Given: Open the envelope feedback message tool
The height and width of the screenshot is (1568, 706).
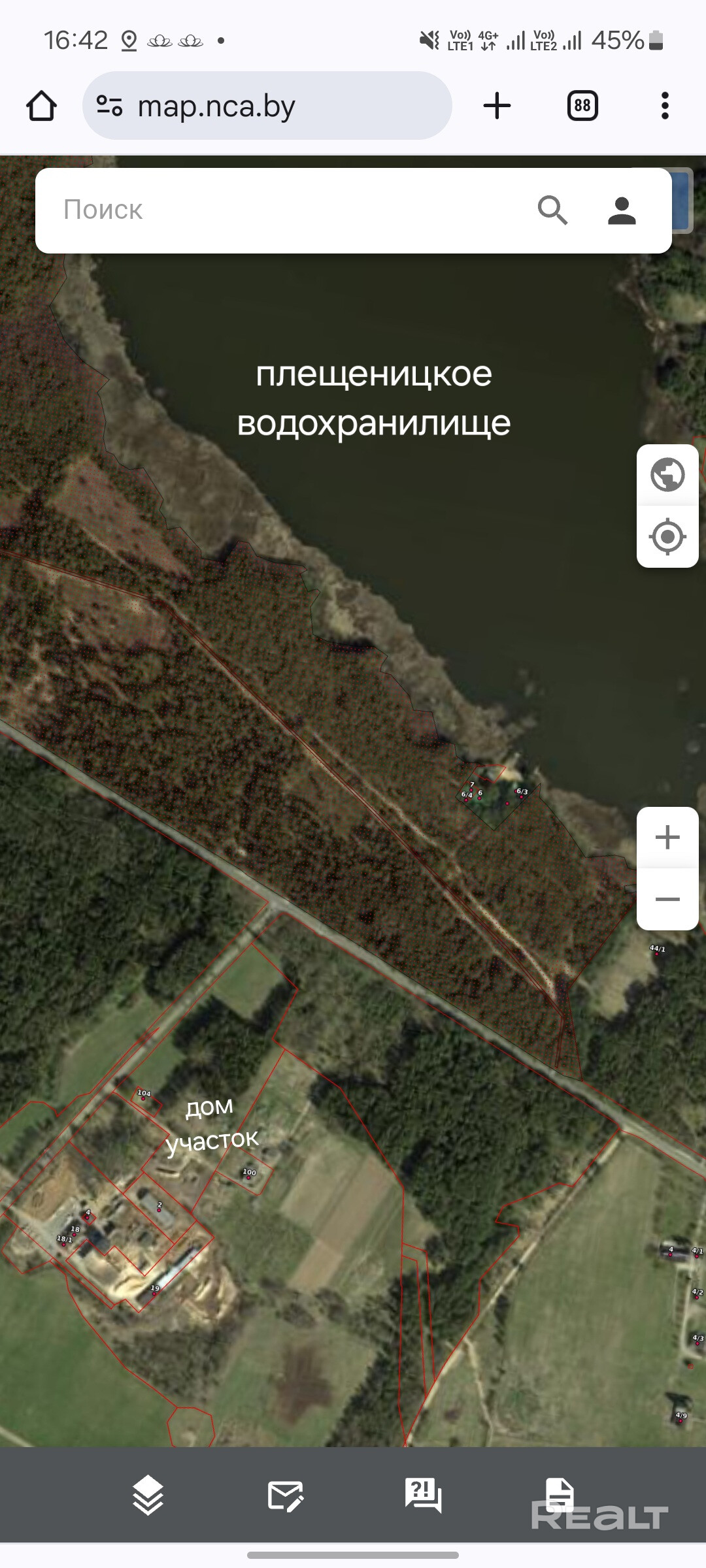Looking at the screenshot, I should (x=286, y=1495).
